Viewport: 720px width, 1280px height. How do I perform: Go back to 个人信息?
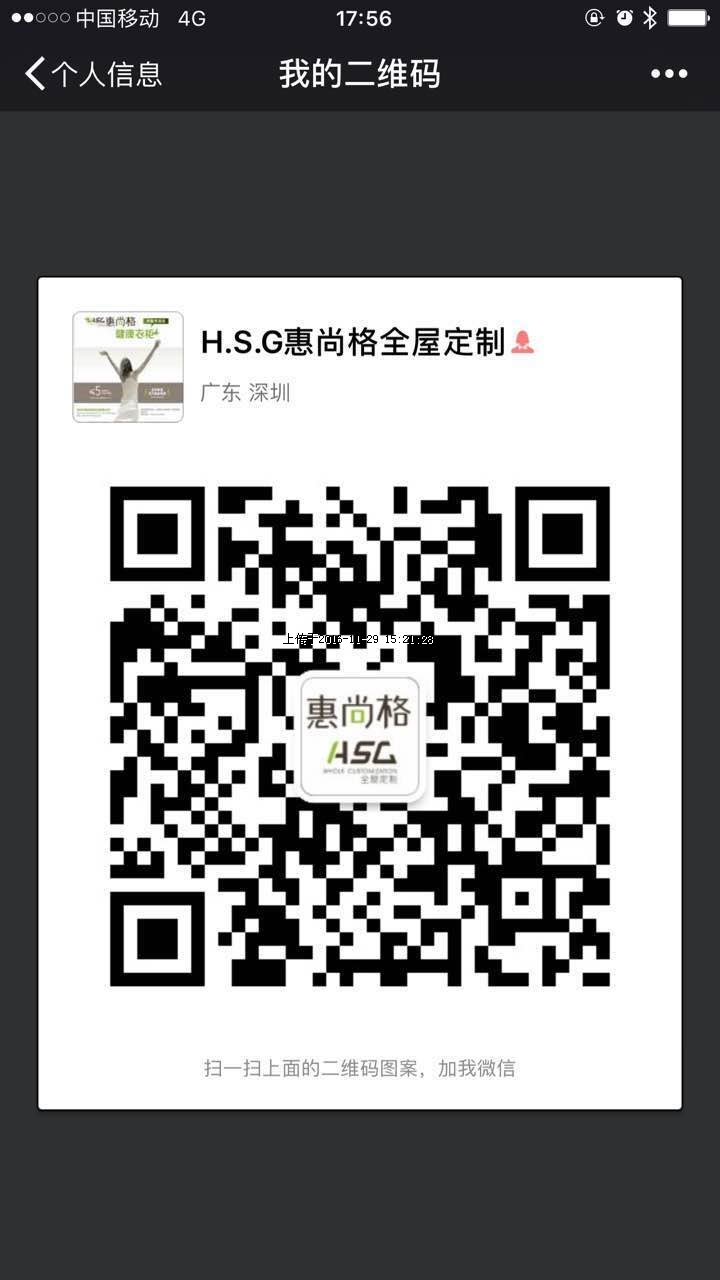pyautogui.click(x=93, y=74)
